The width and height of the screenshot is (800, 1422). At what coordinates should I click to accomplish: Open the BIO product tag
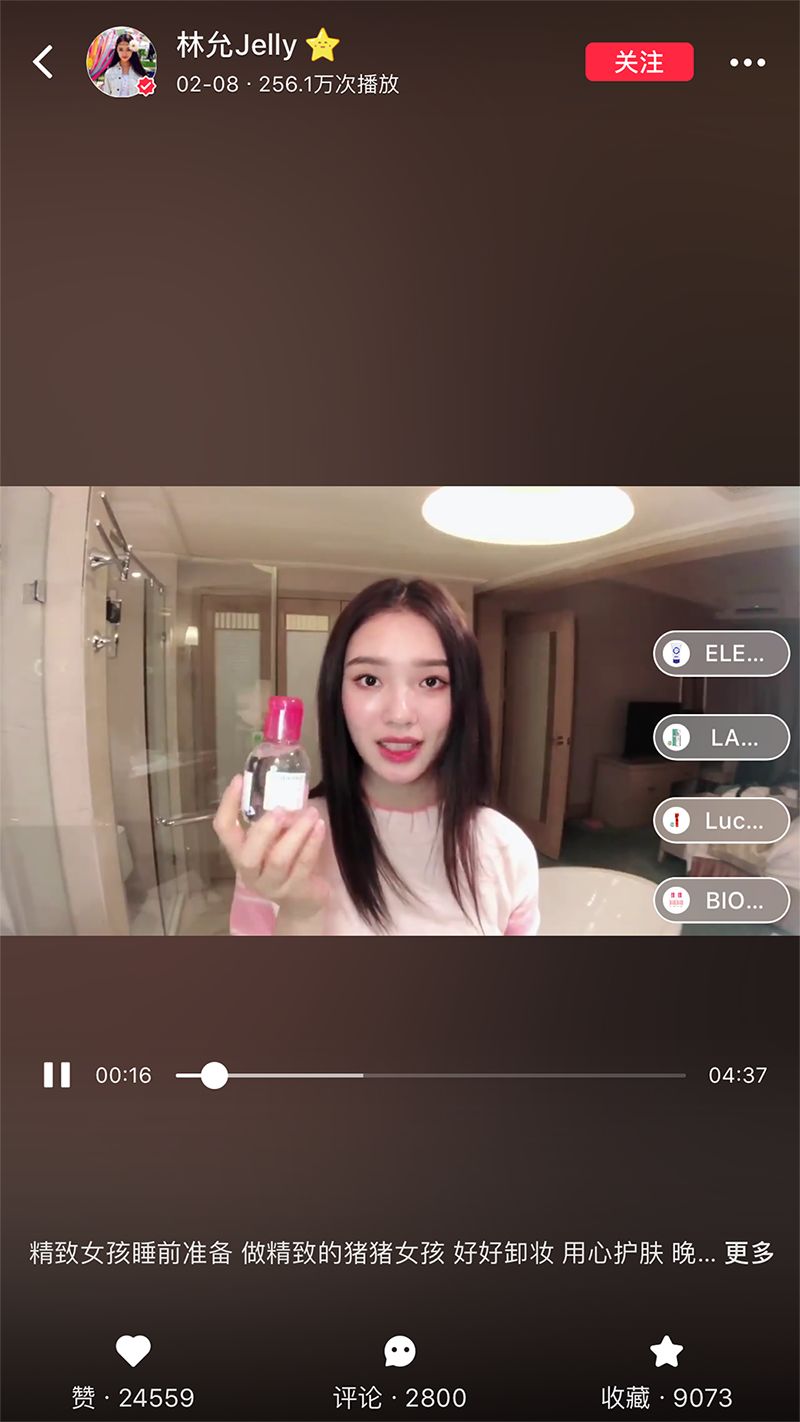721,900
